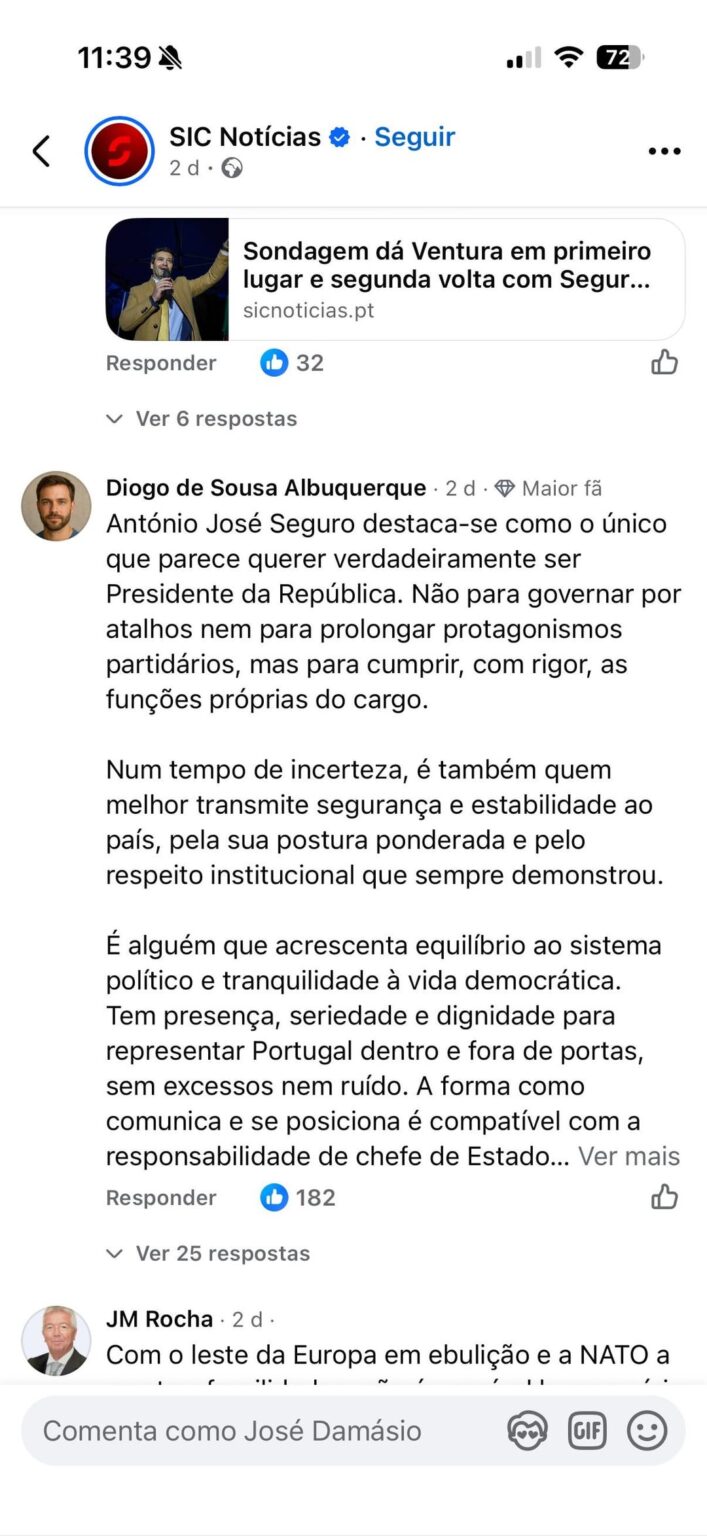Screen dimensions: 707x1536
Task: View the 182 reactions on Diogo's comment
Action: click(298, 1197)
